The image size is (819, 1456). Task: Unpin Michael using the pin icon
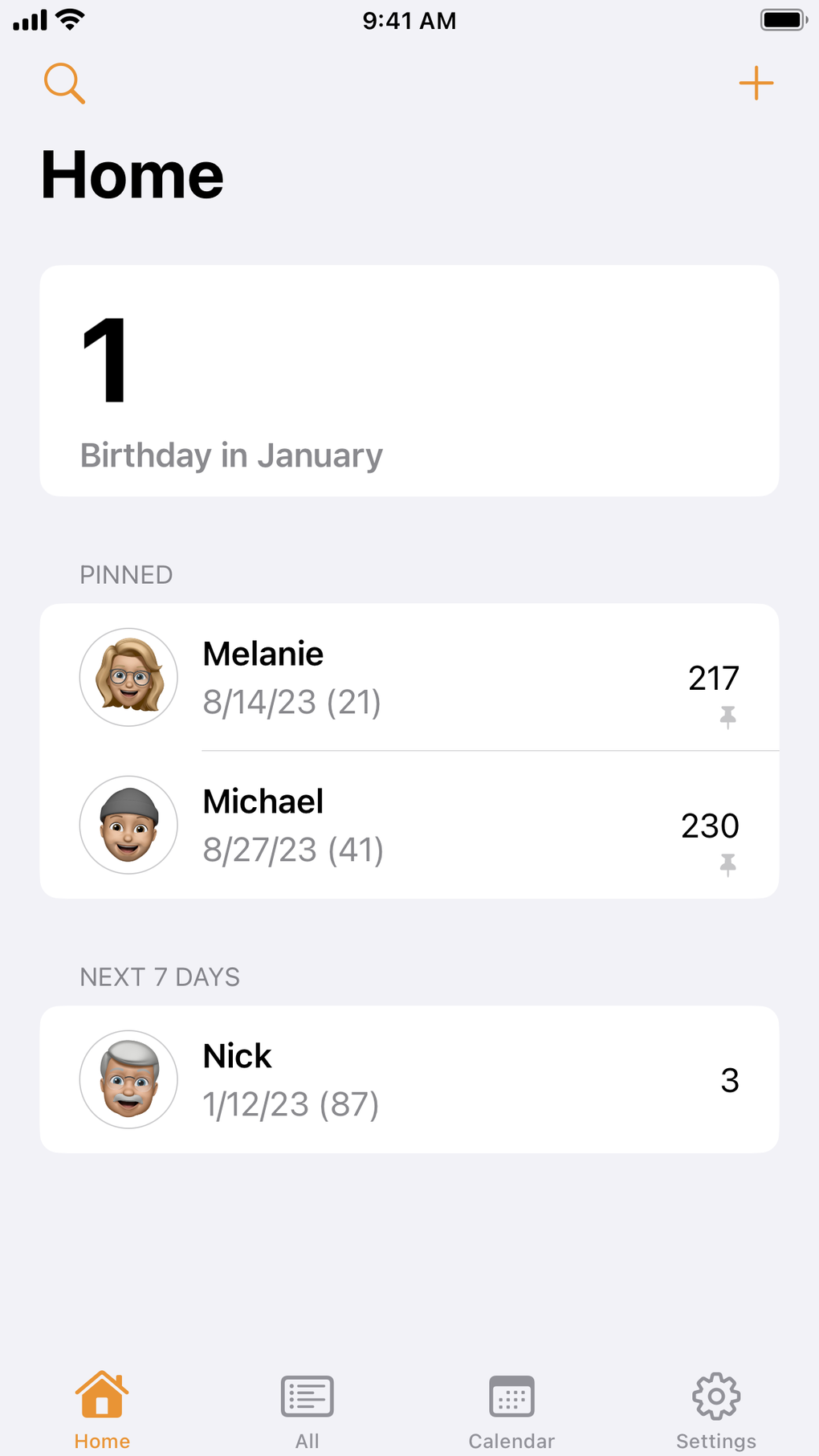[x=727, y=866]
